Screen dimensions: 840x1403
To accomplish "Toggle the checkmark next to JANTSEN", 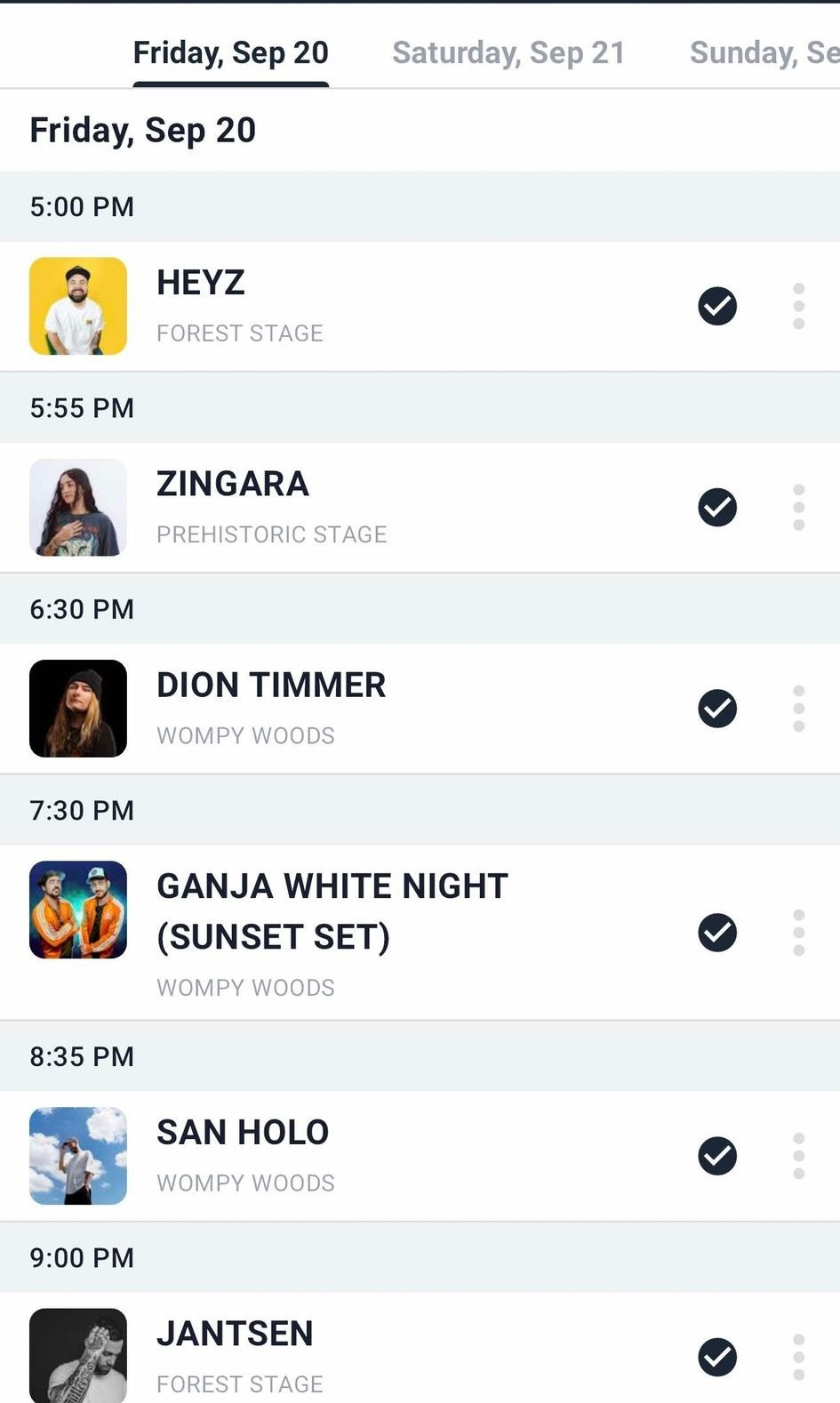I will (717, 1357).
